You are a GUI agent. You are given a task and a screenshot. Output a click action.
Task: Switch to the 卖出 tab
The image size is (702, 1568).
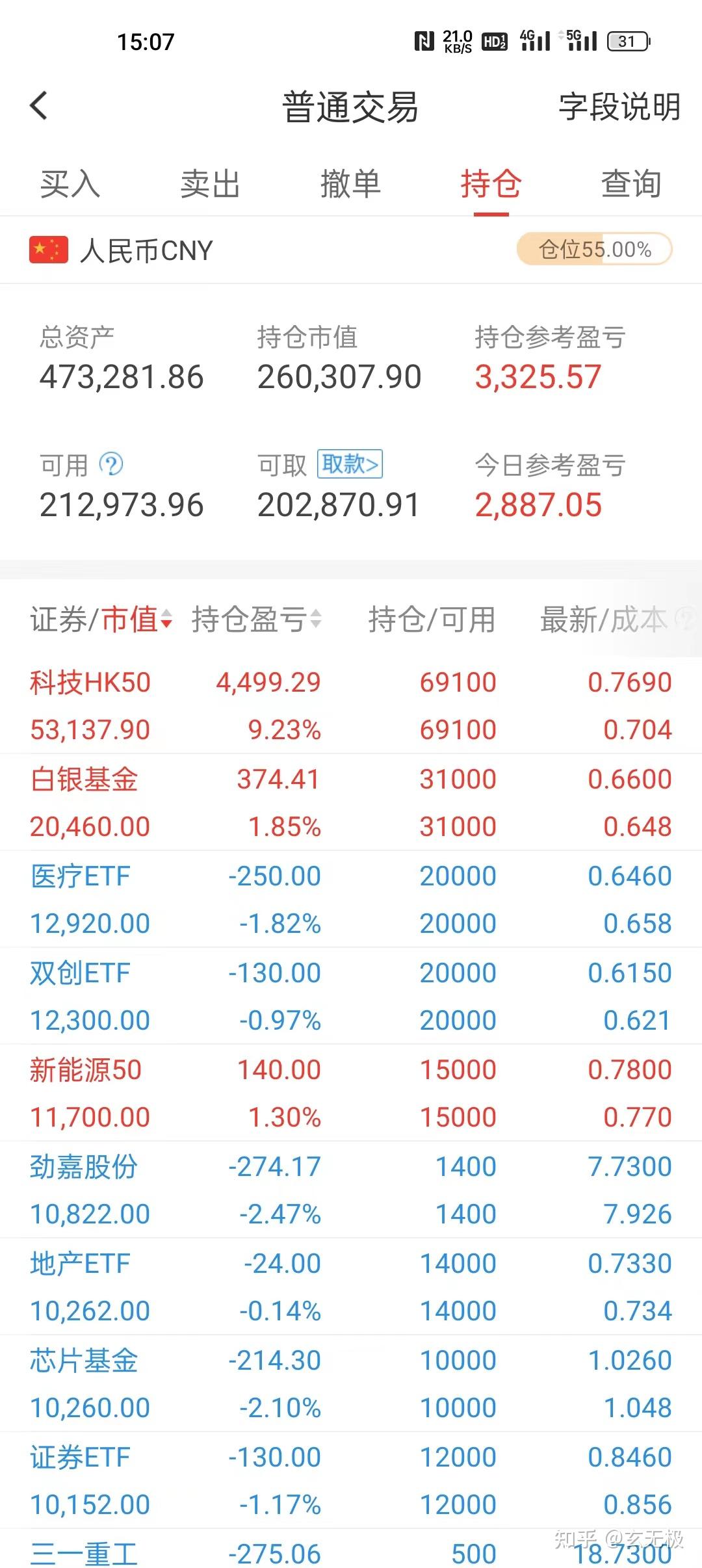pos(210,184)
